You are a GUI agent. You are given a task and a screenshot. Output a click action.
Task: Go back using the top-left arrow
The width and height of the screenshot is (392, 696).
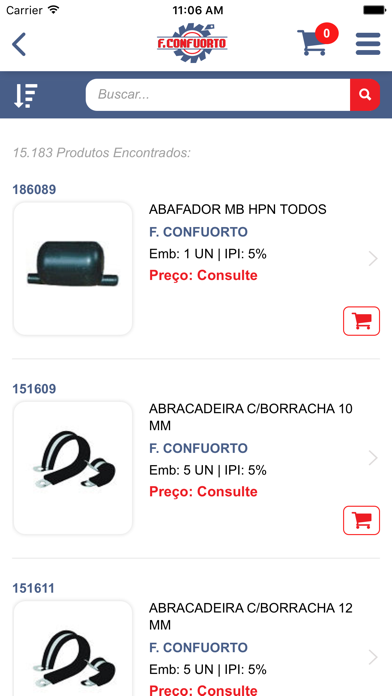(x=19, y=44)
